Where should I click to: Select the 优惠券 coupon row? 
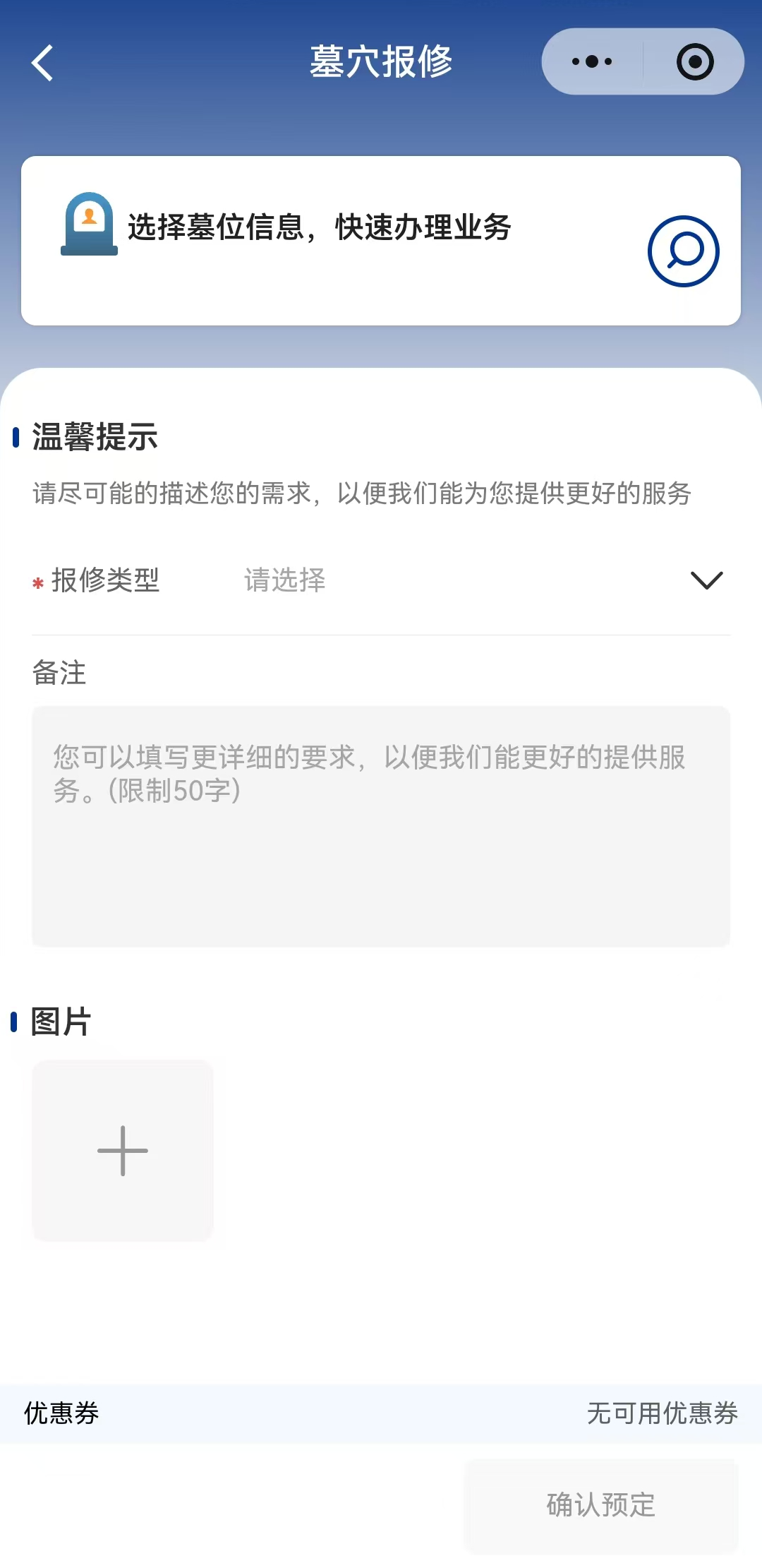[x=61, y=1414]
